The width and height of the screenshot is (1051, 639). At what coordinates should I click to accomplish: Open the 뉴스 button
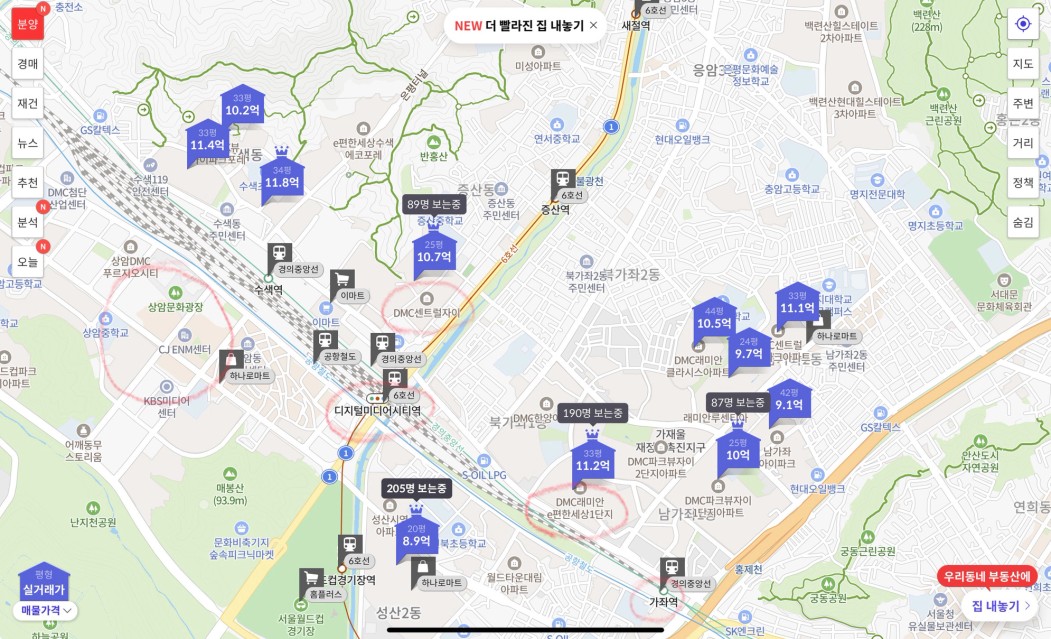[x=27, y=143]
